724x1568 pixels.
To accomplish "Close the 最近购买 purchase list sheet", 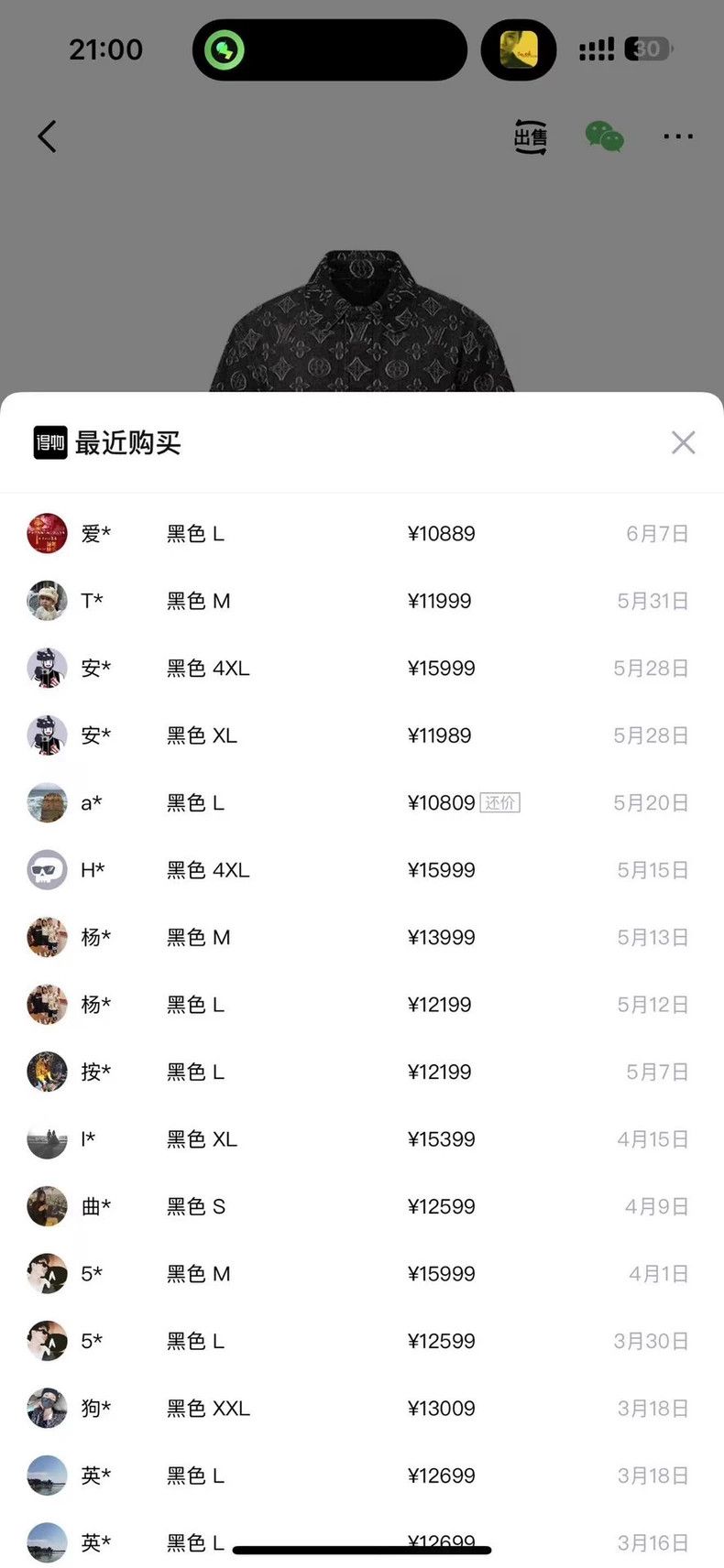I will coord(683,443).
